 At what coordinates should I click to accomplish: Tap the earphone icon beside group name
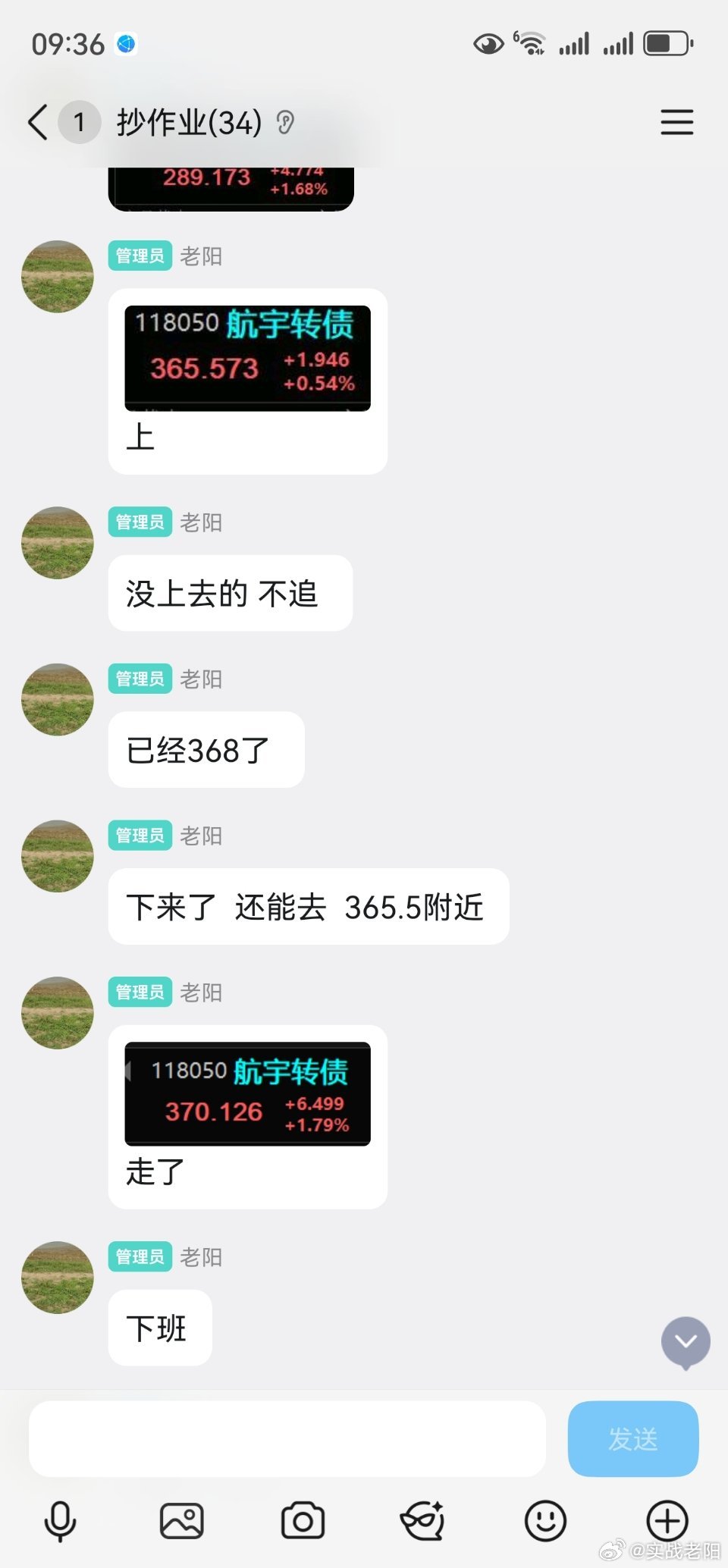click(x=286, y=123)
